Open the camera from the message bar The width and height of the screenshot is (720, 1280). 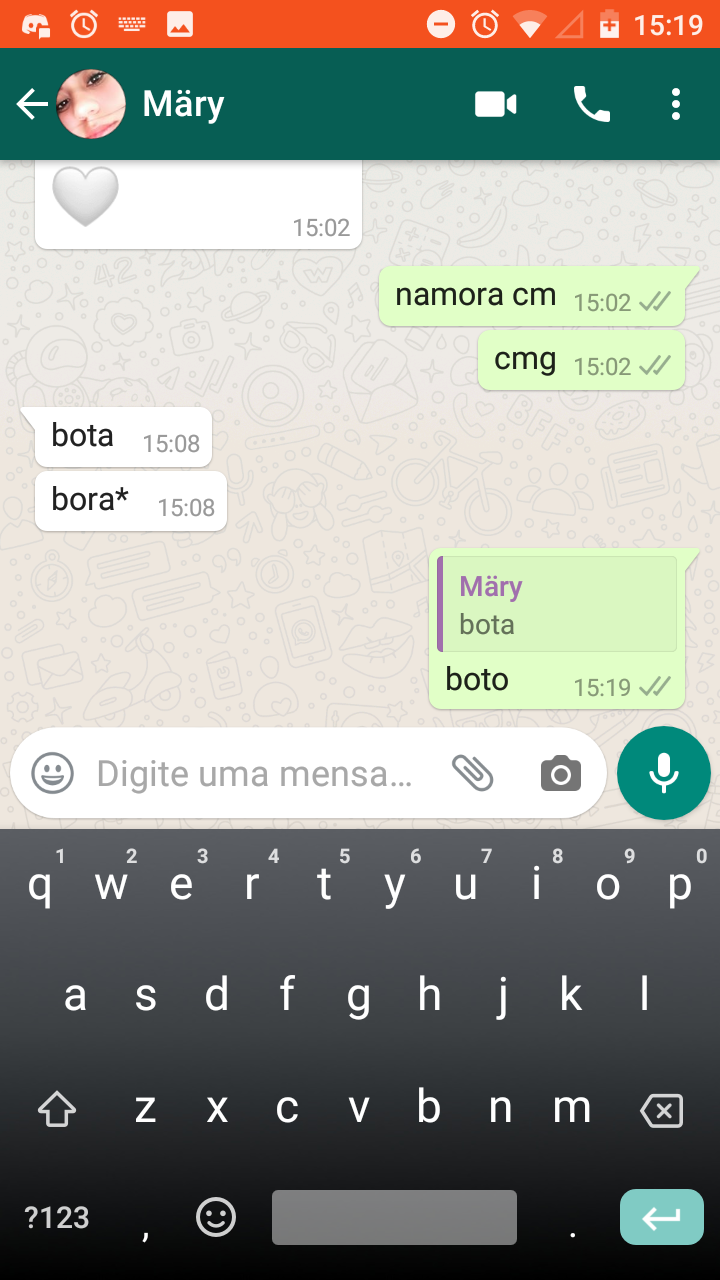point(560,773)
